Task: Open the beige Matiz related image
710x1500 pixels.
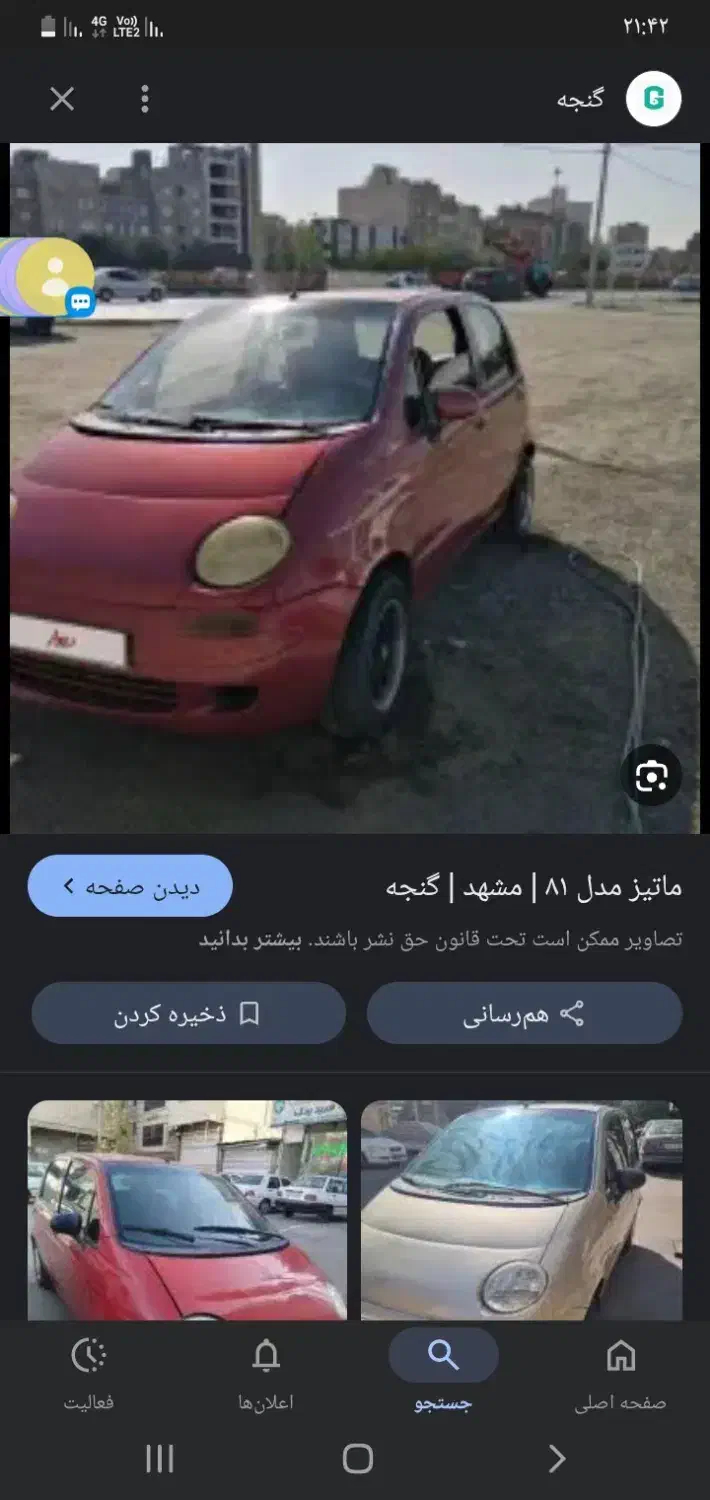Action: tap(521, 1210)
